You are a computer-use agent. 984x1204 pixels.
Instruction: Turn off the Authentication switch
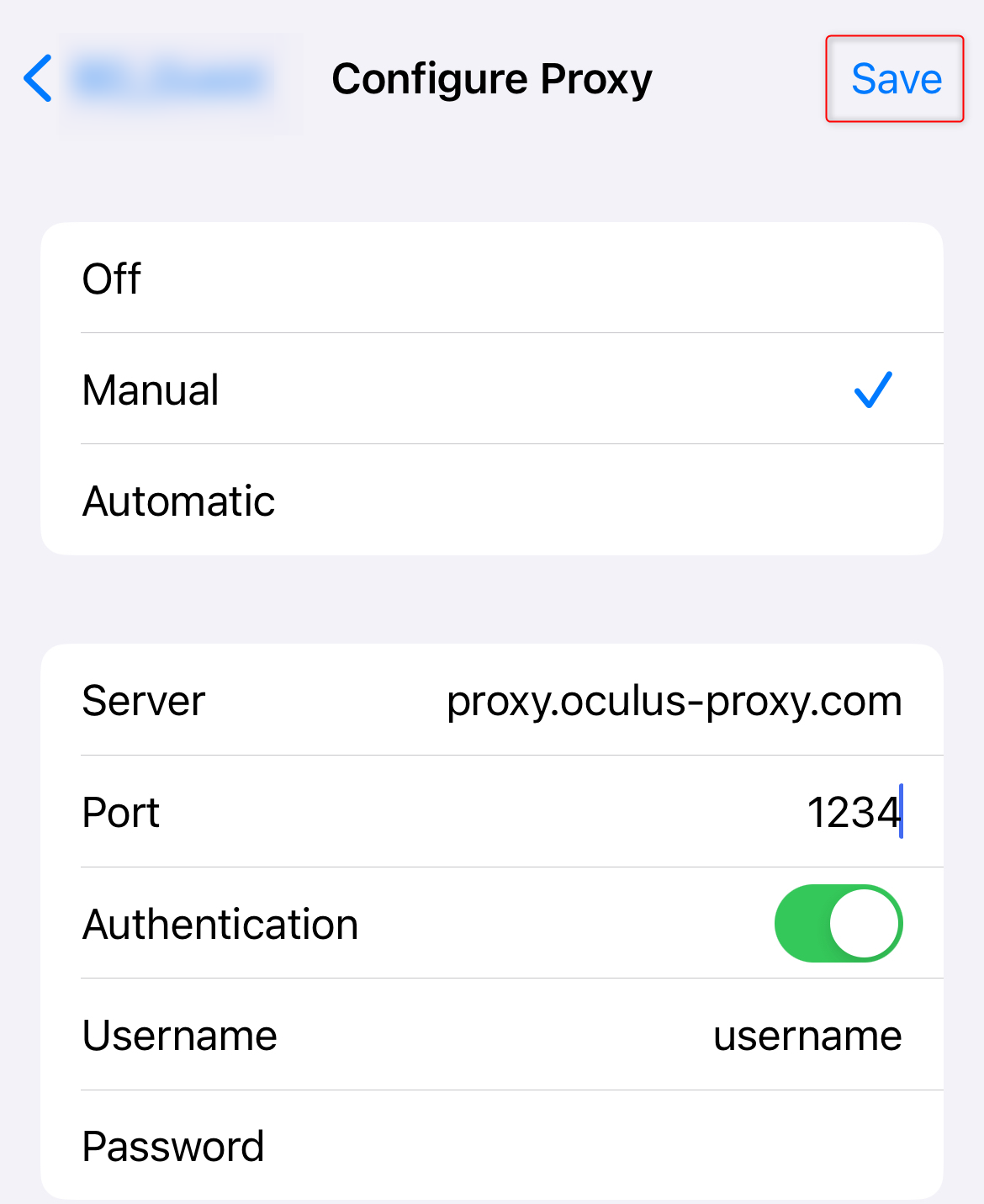(x=838, y=924)
